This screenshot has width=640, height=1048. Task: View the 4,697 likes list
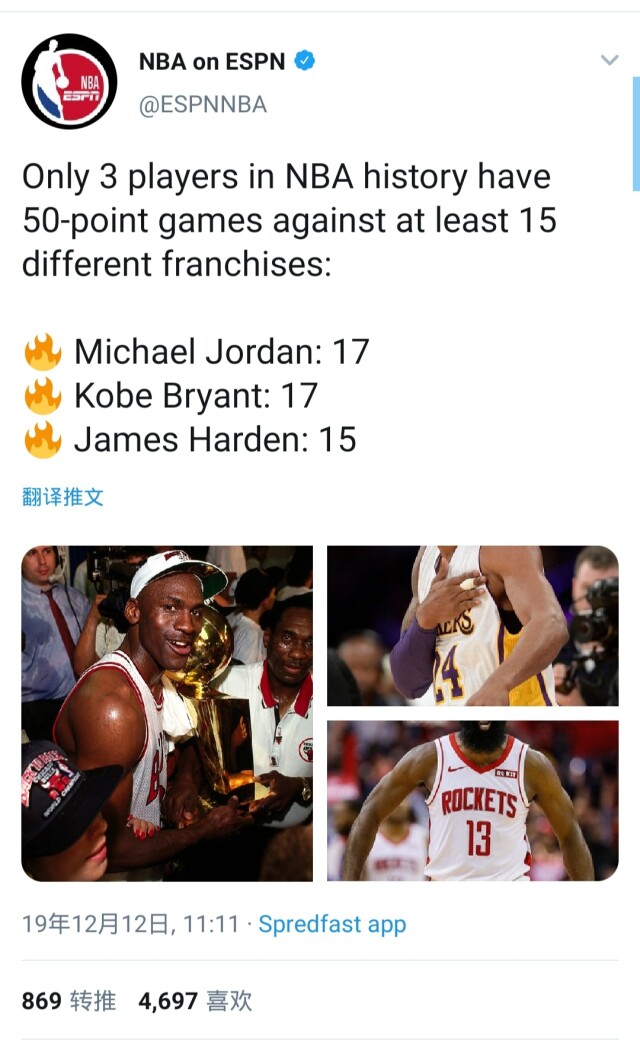pos(195,1000)
